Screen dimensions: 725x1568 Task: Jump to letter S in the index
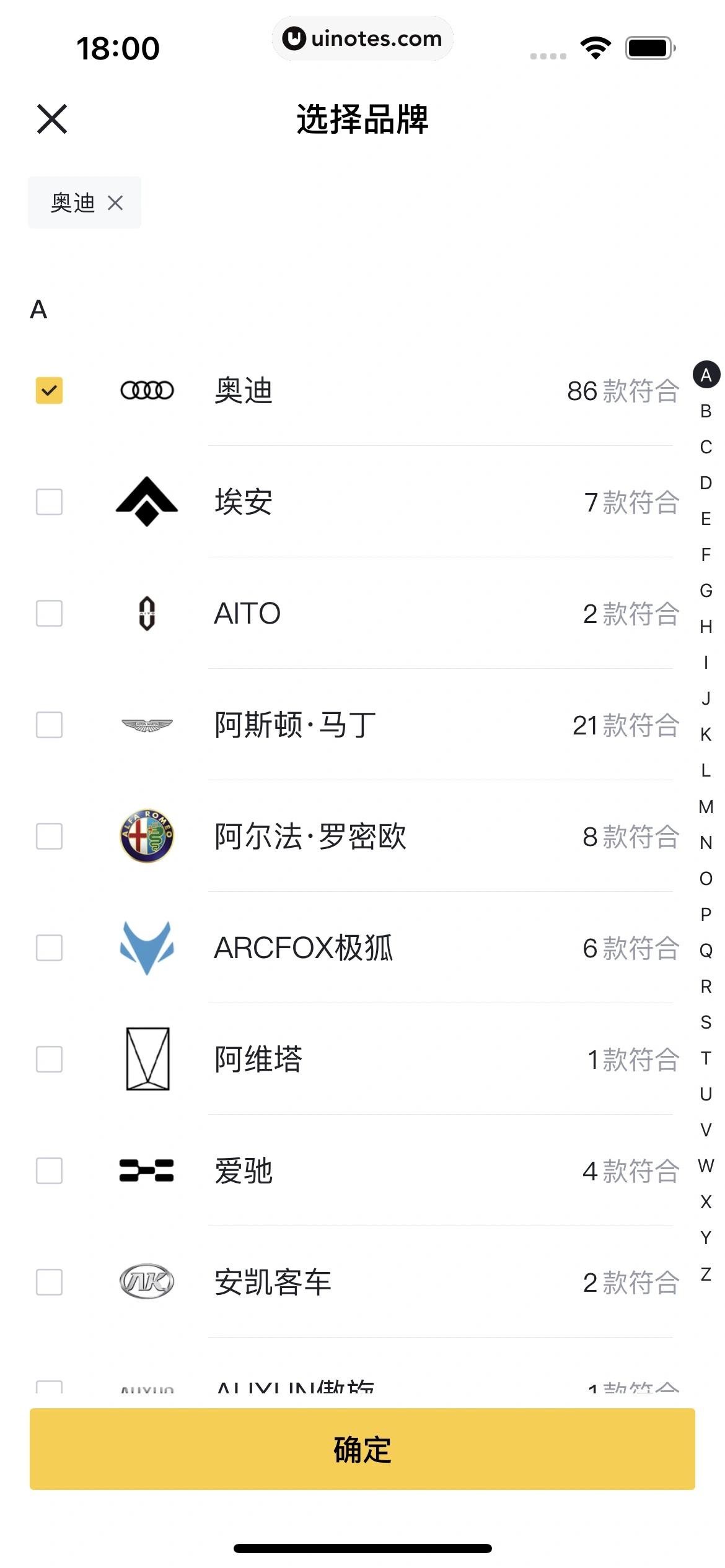click(x=706, y=1022)
